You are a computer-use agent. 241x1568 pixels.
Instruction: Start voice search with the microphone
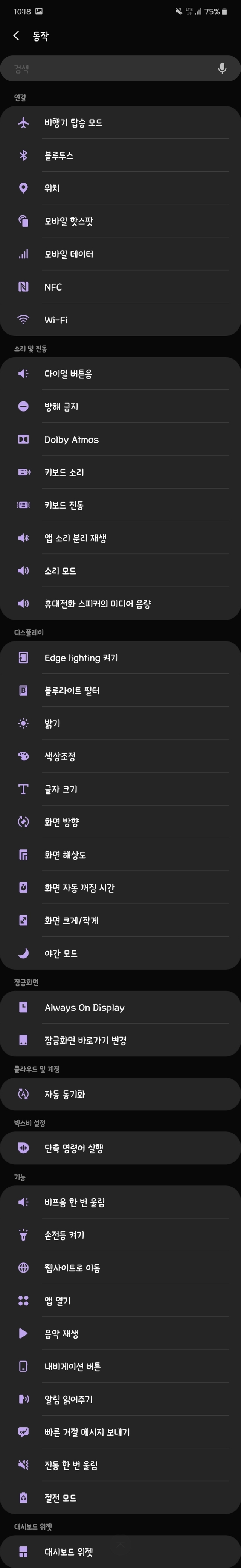click(222, 69)
